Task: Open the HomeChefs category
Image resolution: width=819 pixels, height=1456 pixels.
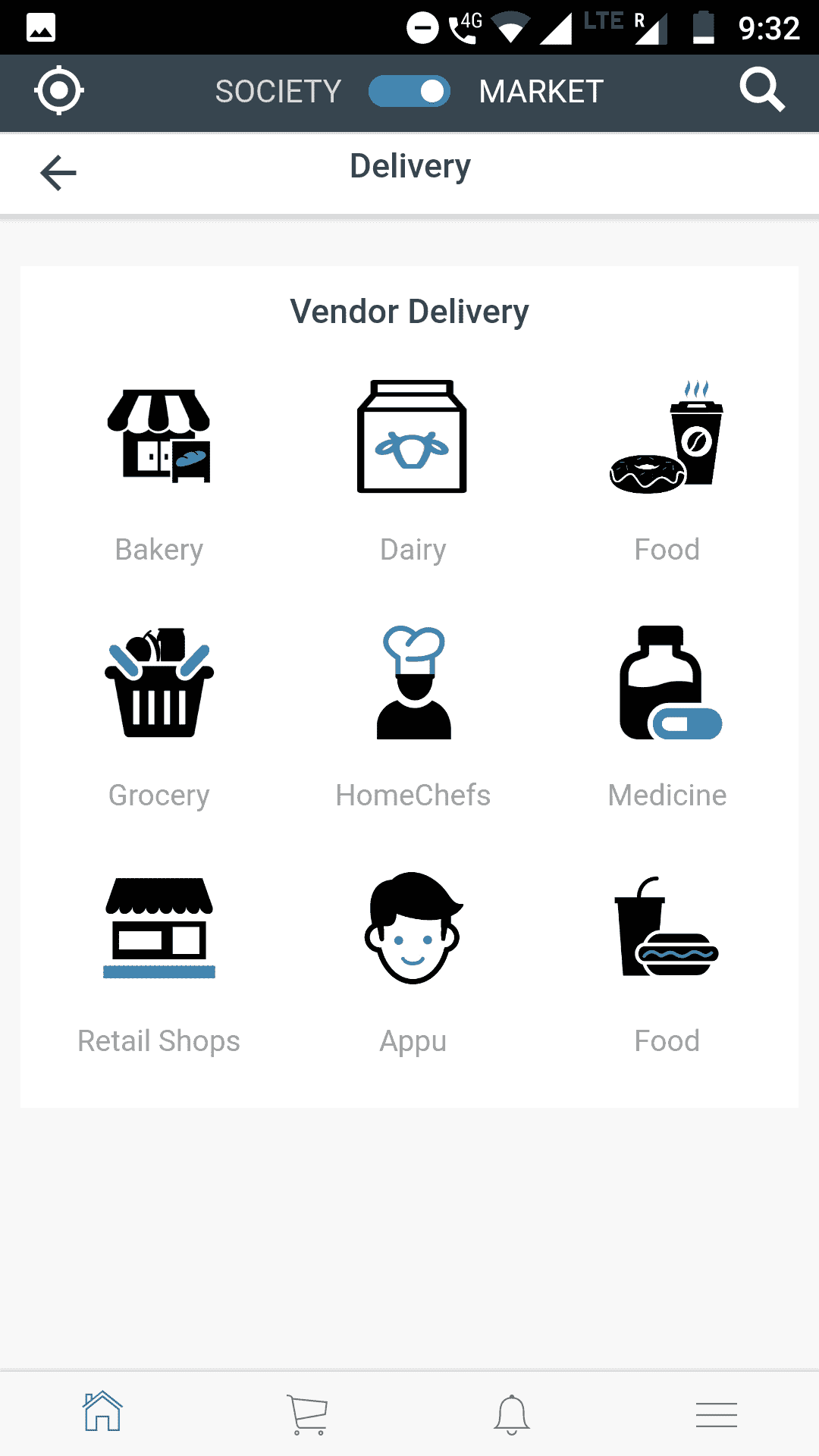Action: coord(413,717)
